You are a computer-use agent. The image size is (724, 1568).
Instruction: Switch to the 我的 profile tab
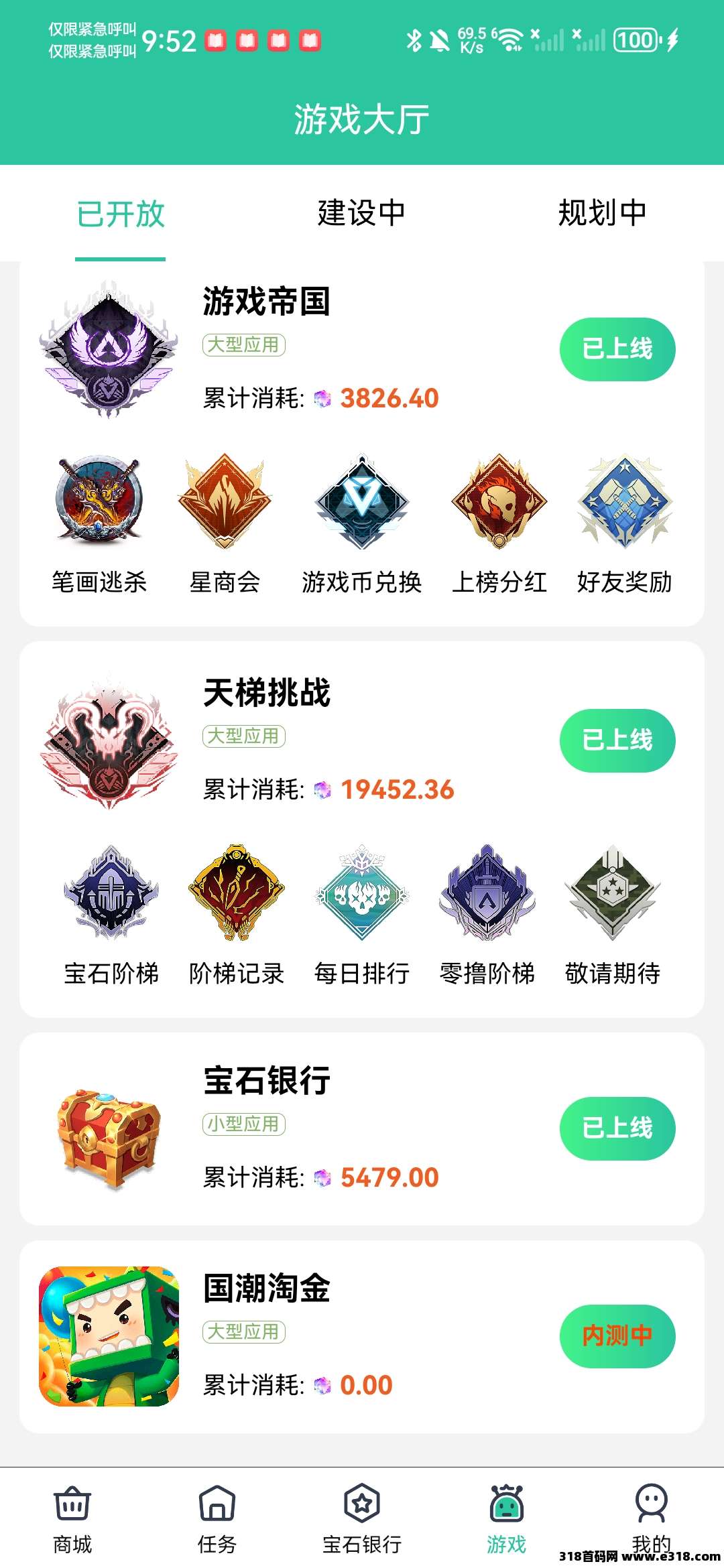tap(651, 1516)
